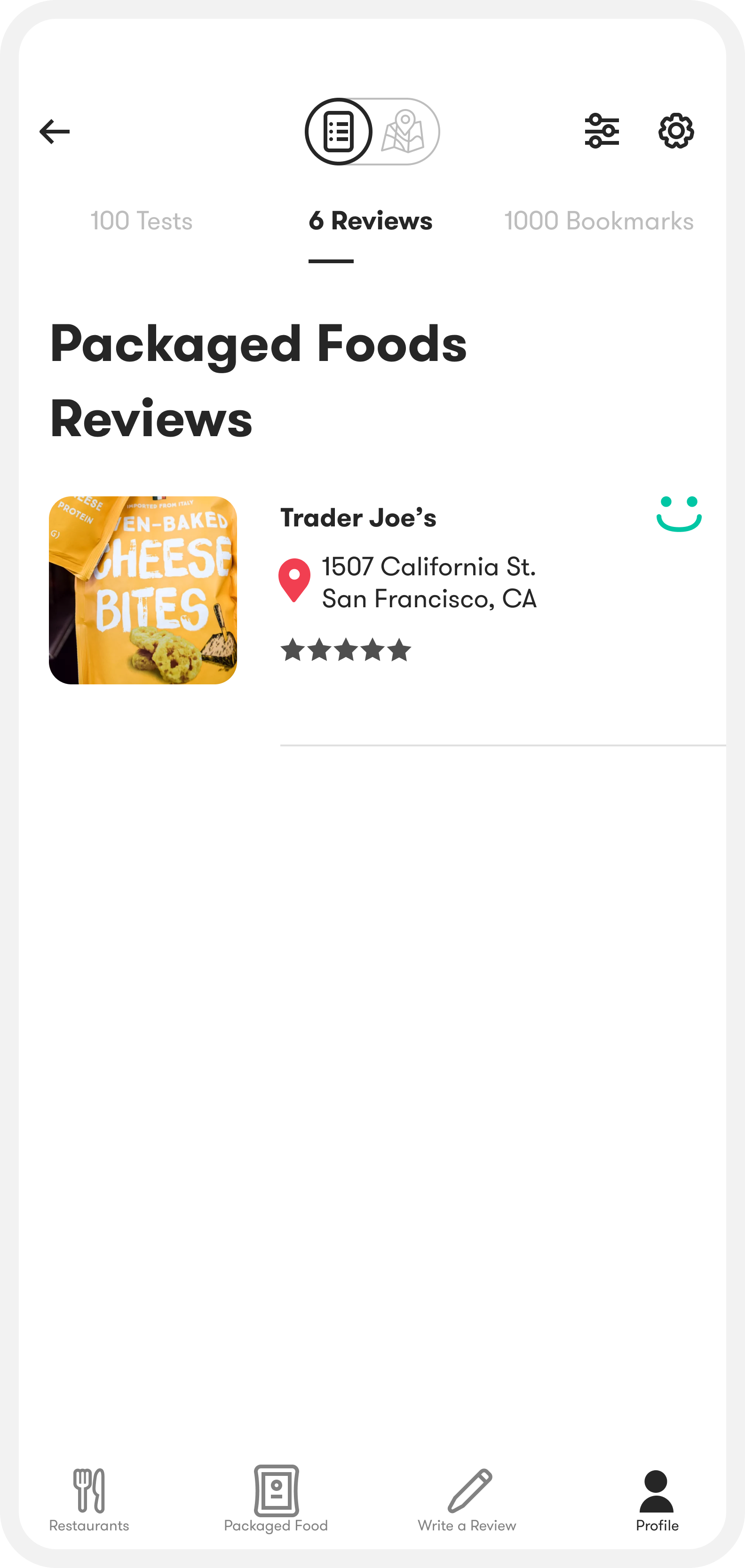Open the filter options

[602, 131]
